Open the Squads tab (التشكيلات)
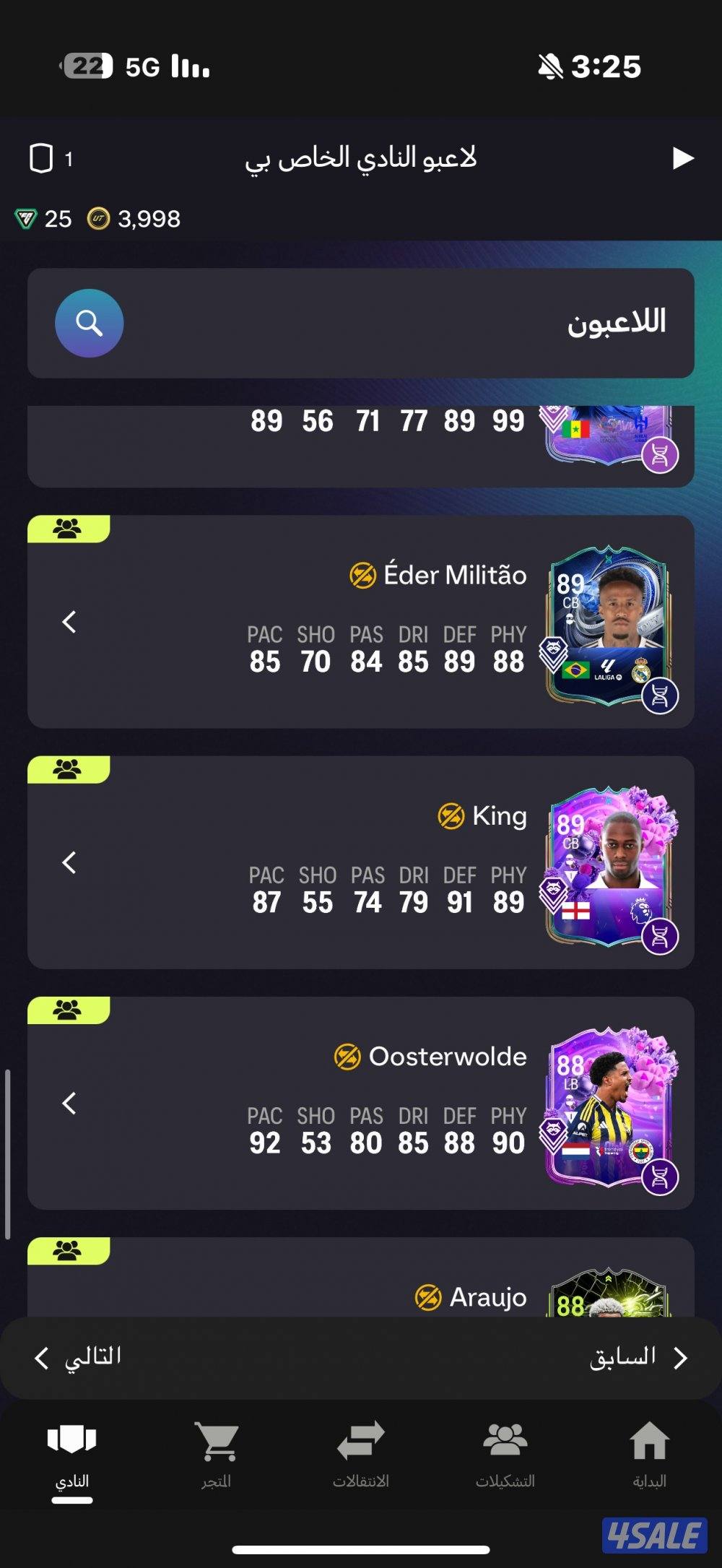Screen dimensions: 722x1568 click(505, 1455)
